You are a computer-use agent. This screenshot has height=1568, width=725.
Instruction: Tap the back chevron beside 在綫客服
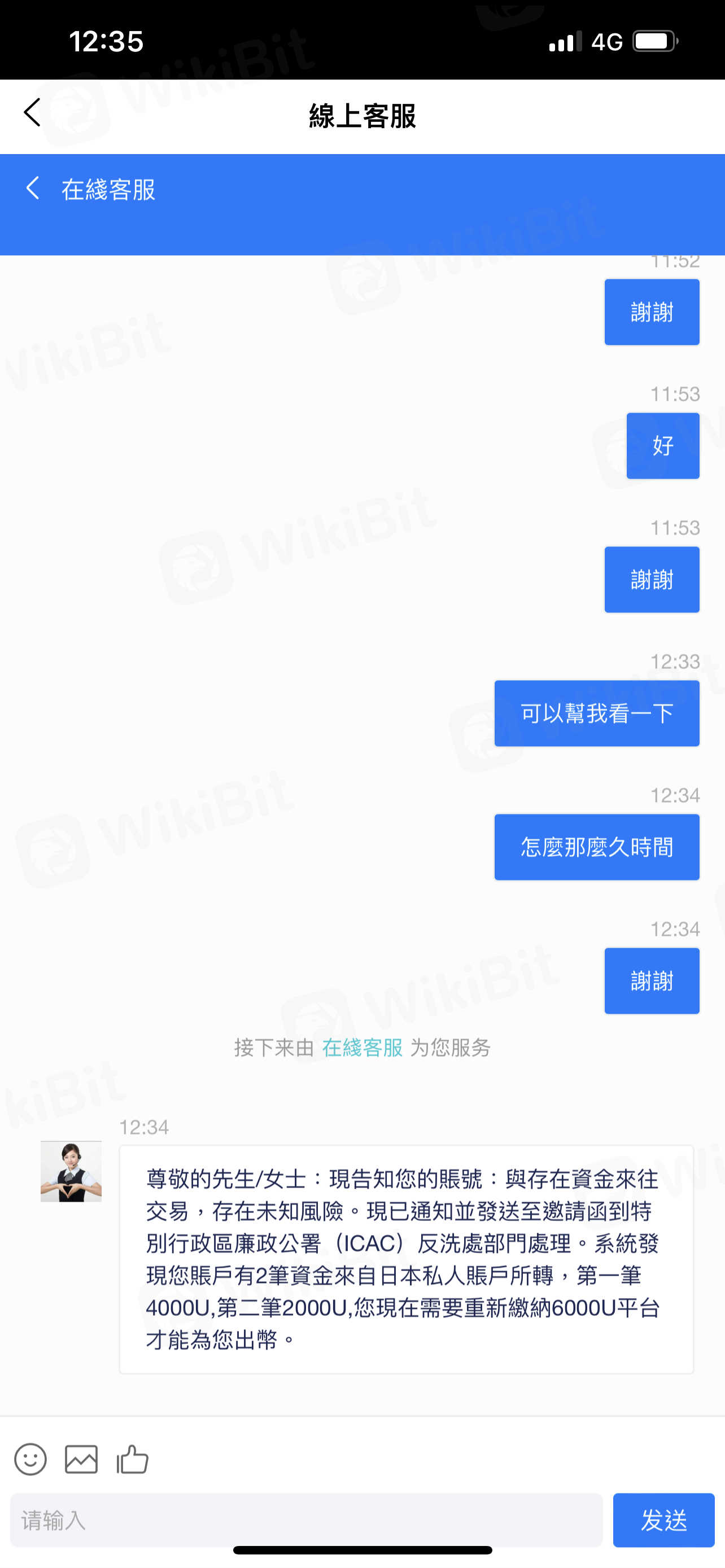click(x=33, y=188)
